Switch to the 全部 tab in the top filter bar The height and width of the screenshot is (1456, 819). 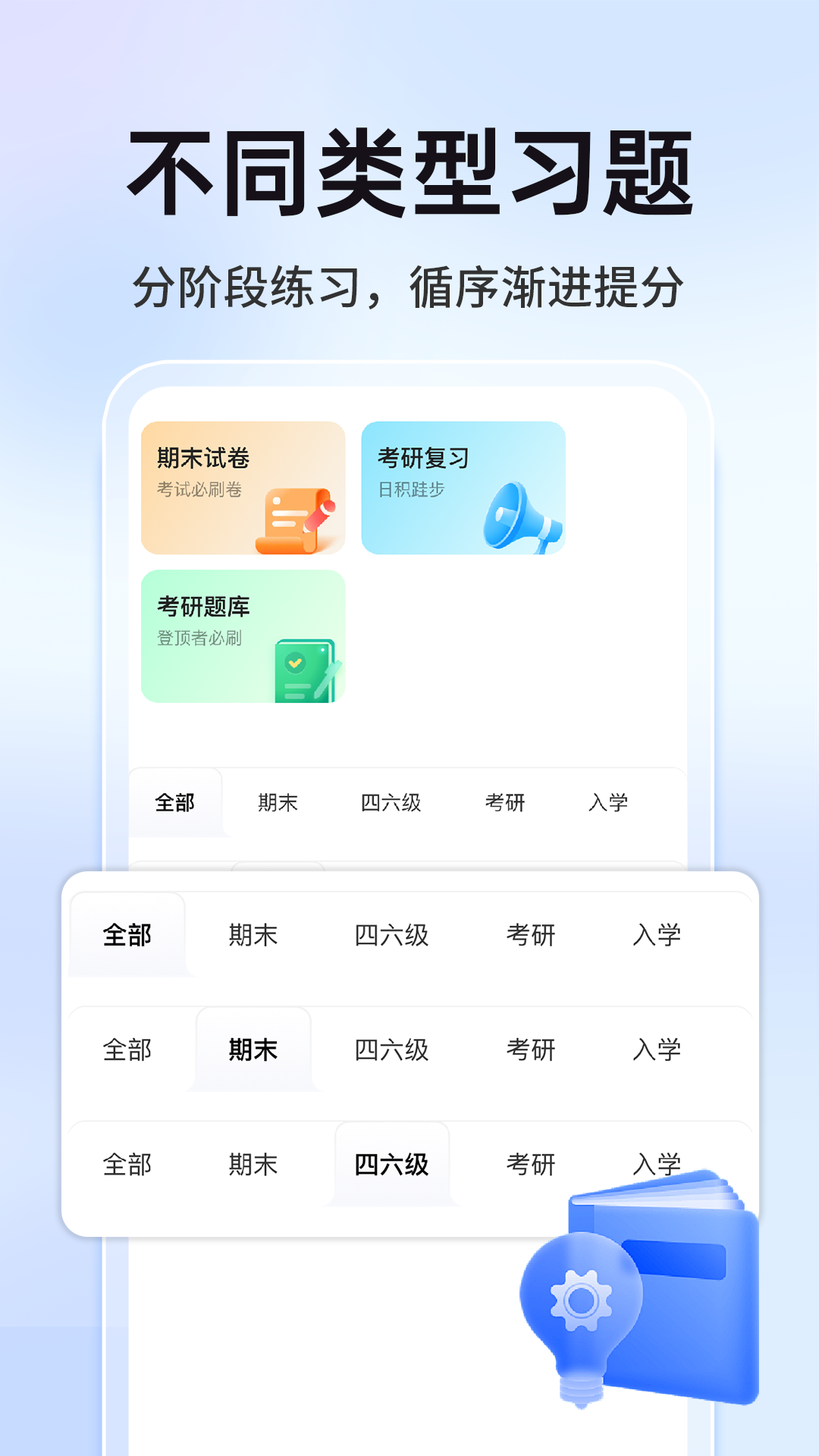click(176, 803)
